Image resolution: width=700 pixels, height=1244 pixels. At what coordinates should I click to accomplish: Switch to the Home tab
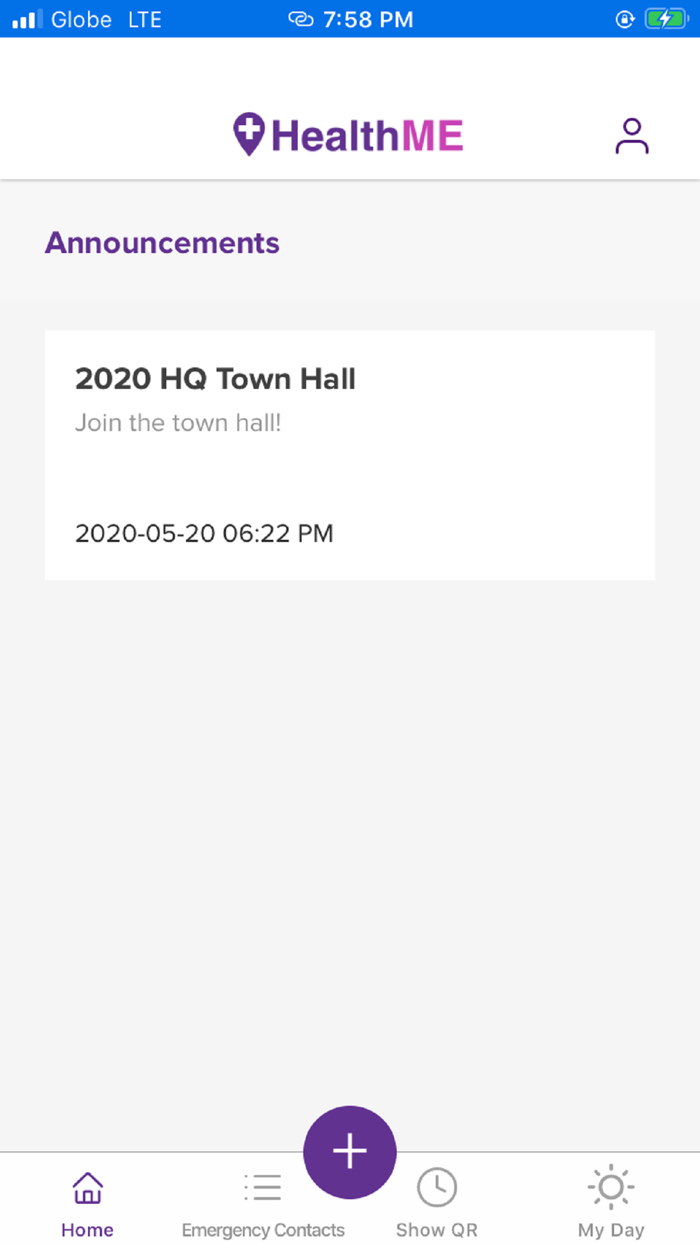(x=87, y=1203)
